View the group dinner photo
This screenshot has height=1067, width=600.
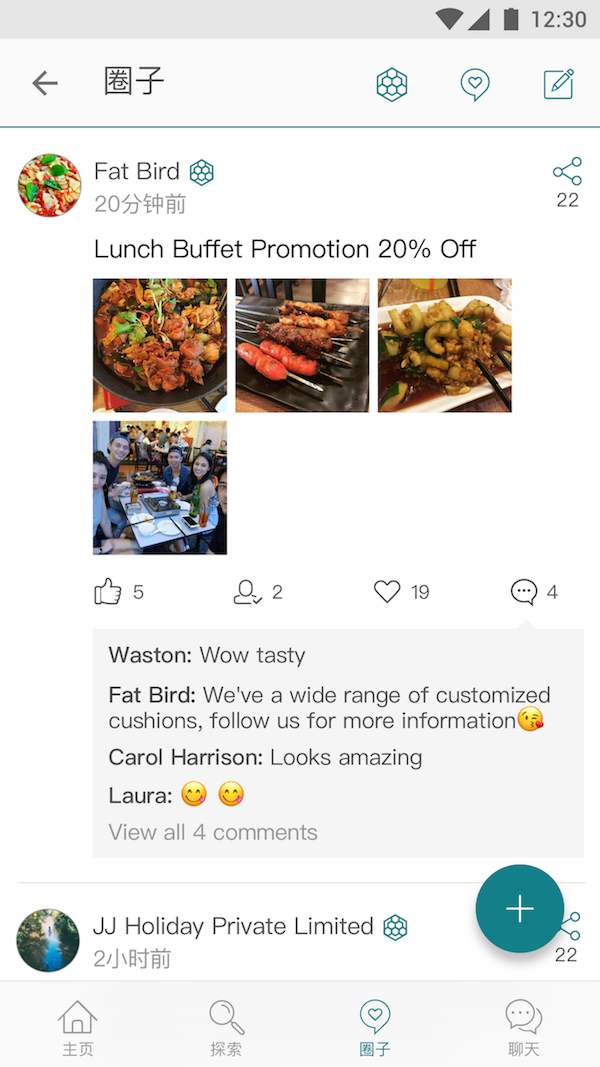160,487
